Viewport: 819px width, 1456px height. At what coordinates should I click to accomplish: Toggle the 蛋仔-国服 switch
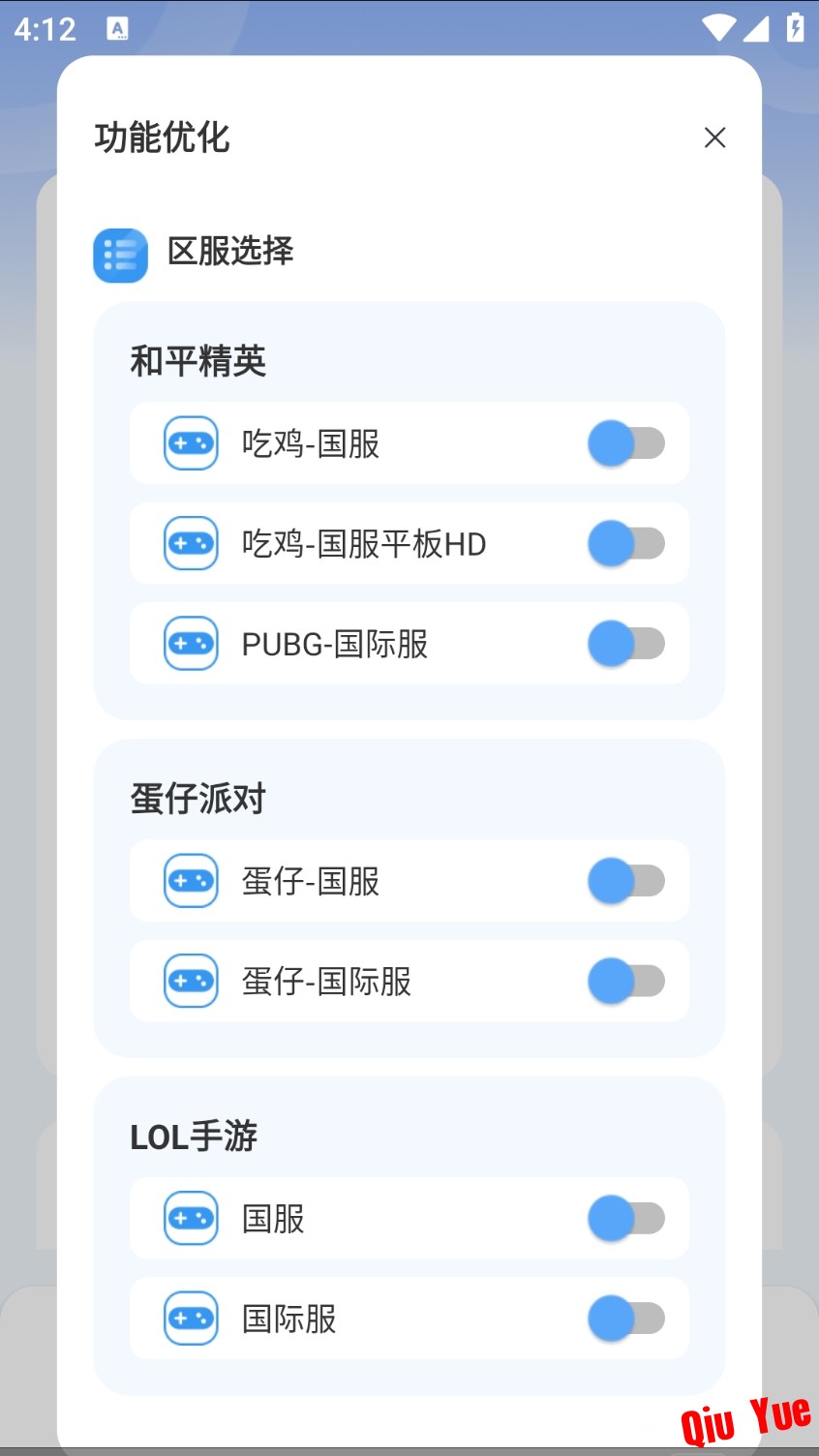tap(626, 881)
